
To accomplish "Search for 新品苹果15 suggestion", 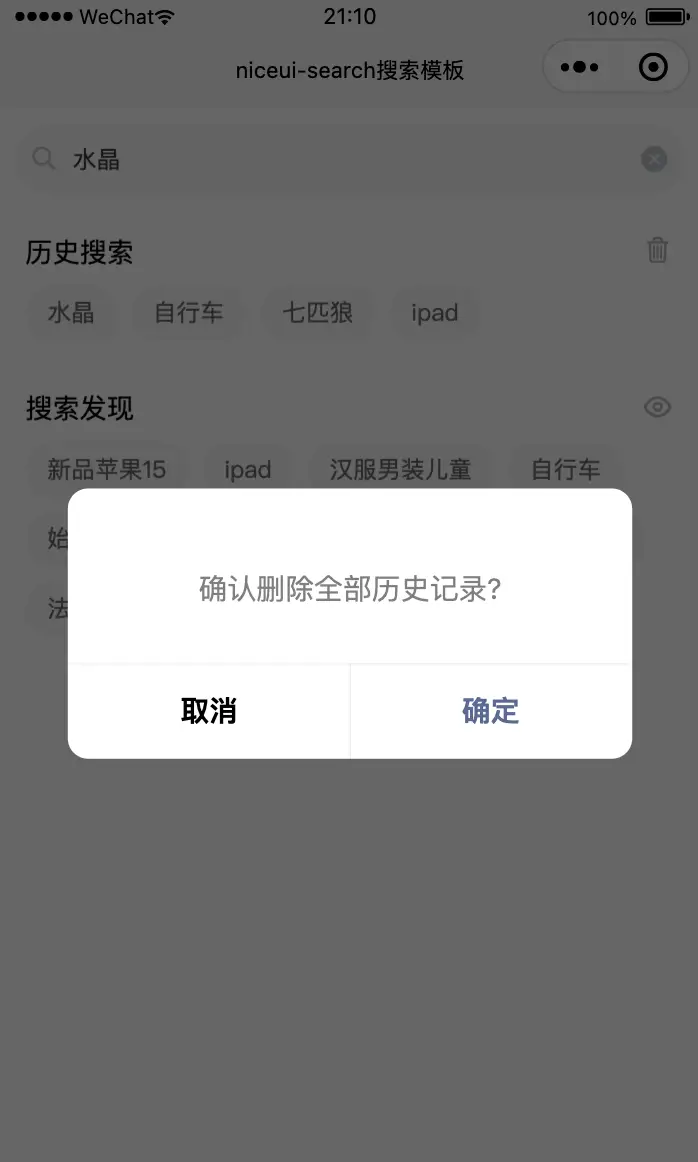I will click(107, 469).
